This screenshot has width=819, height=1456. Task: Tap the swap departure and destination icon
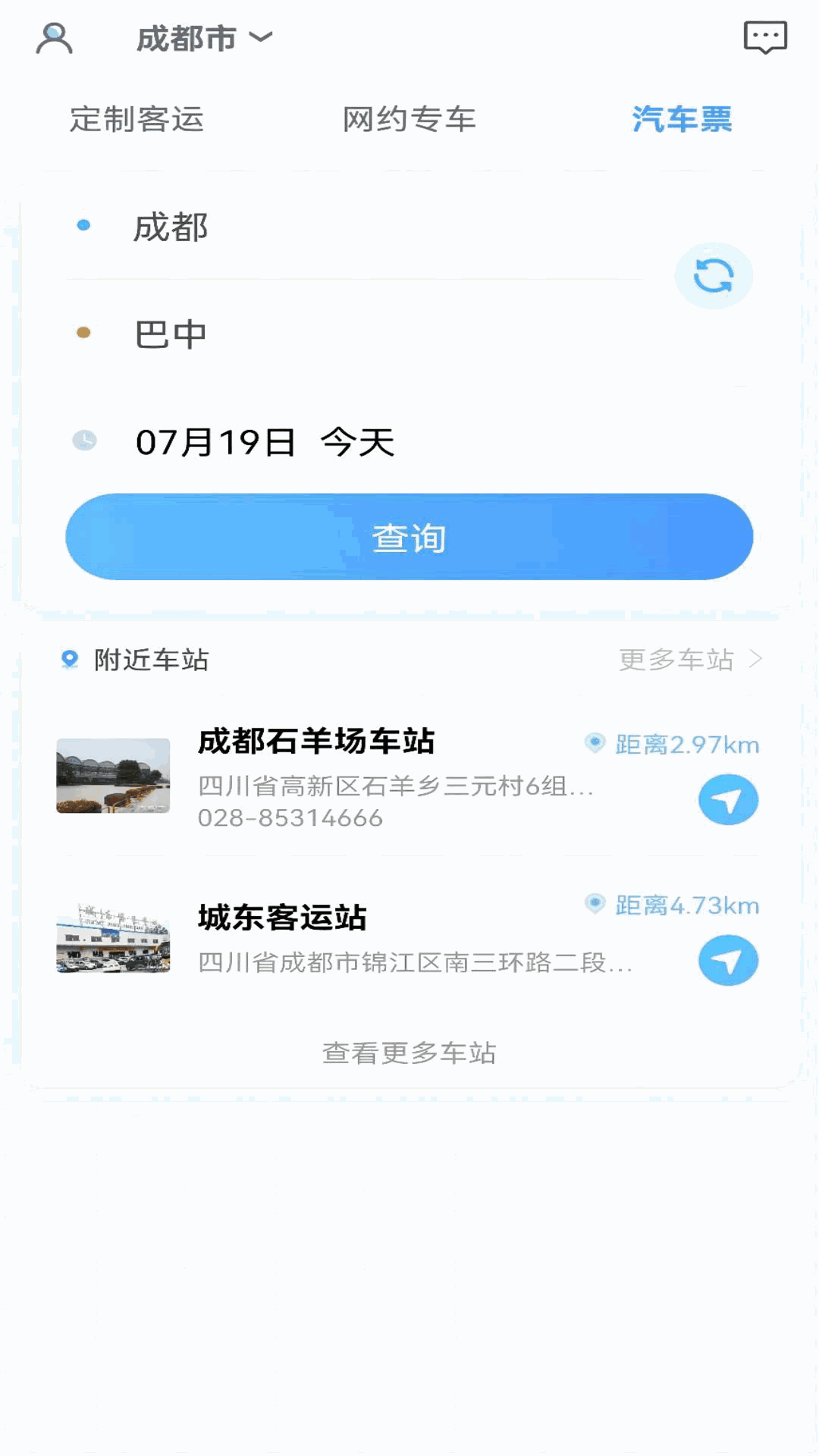click(x=714, y=276)
